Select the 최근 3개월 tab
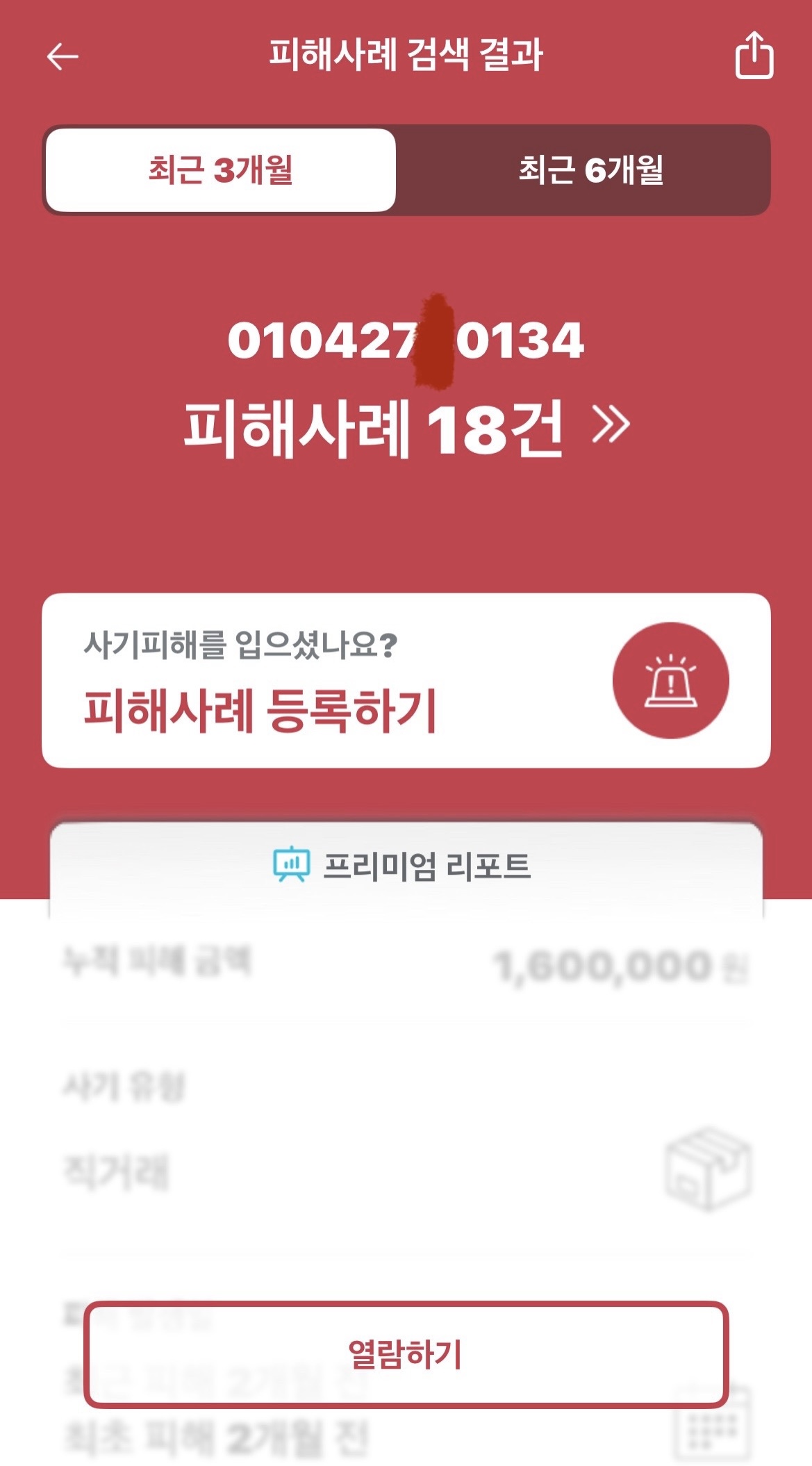Viewport: 812px width, 1466px height. 221,170
